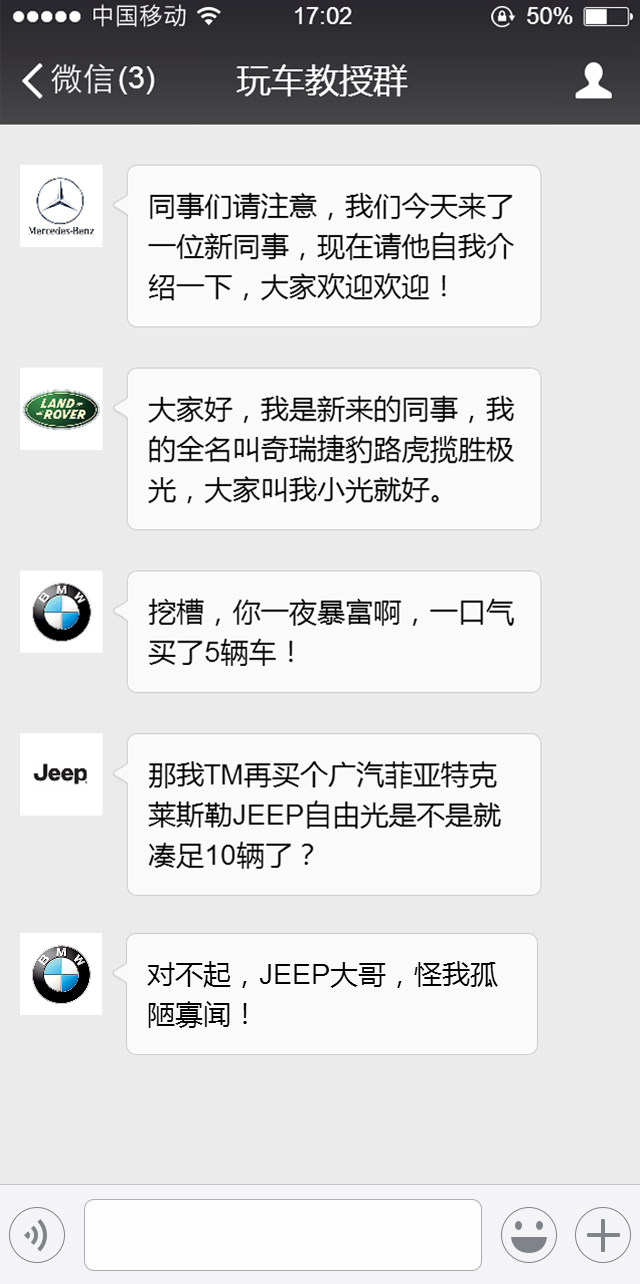Tap the Mercedes-Benz sender avatar
The height and width of the screenshot is (1284, 640).
(61, 206)
